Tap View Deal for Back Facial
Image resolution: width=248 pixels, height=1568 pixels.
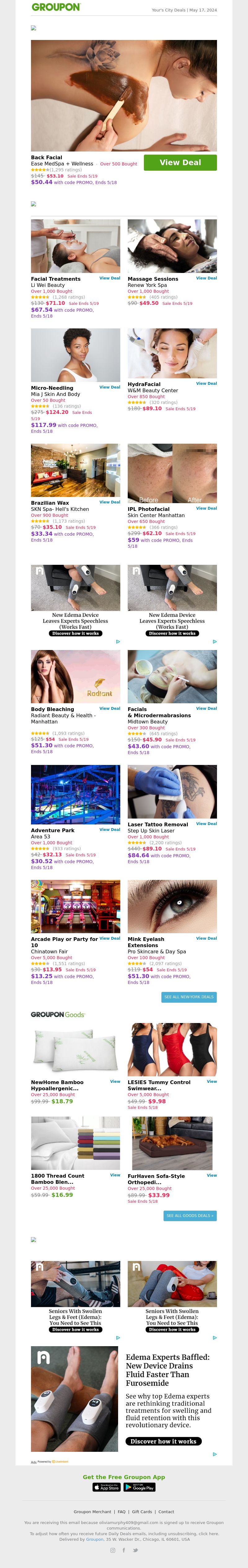[x=180, y=163]
